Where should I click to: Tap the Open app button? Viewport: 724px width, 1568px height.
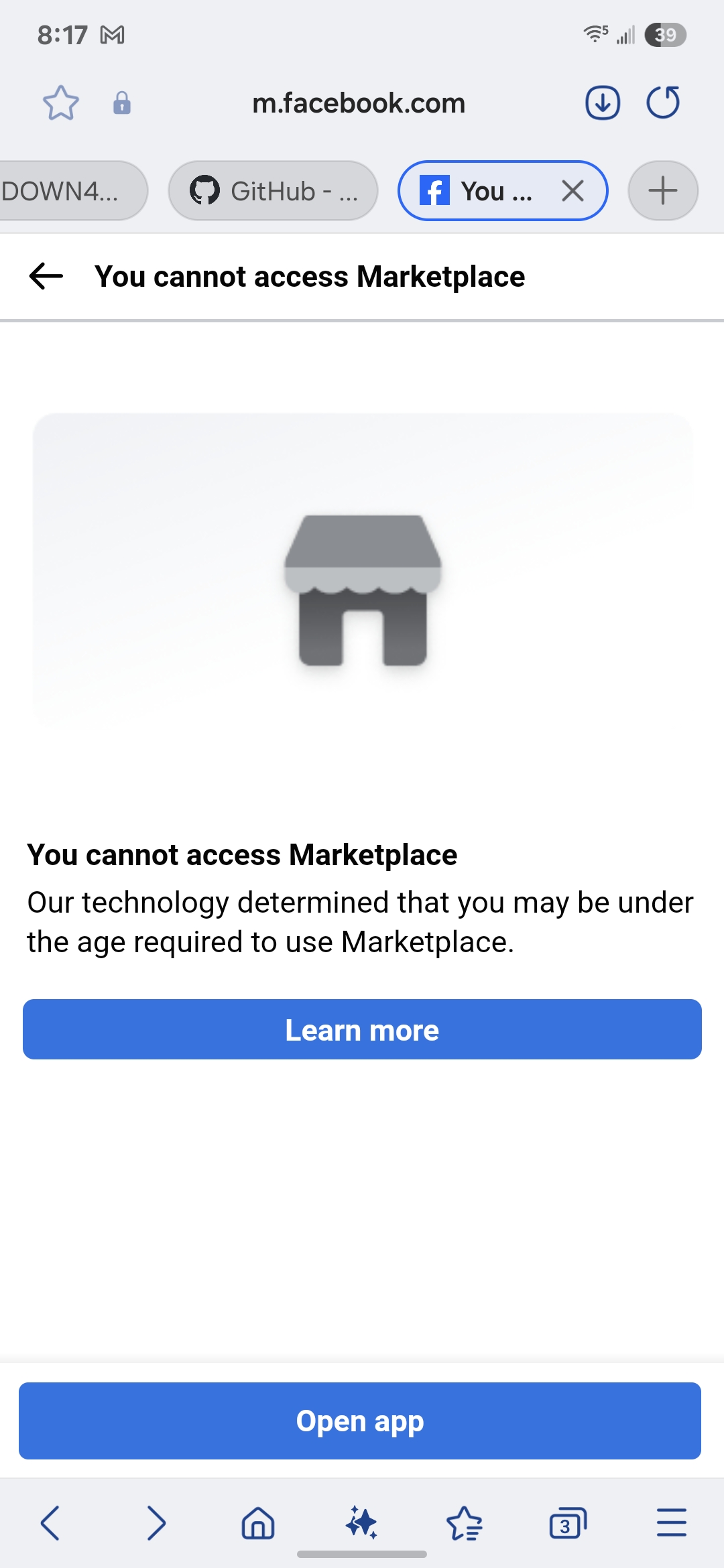(360, 1421)
